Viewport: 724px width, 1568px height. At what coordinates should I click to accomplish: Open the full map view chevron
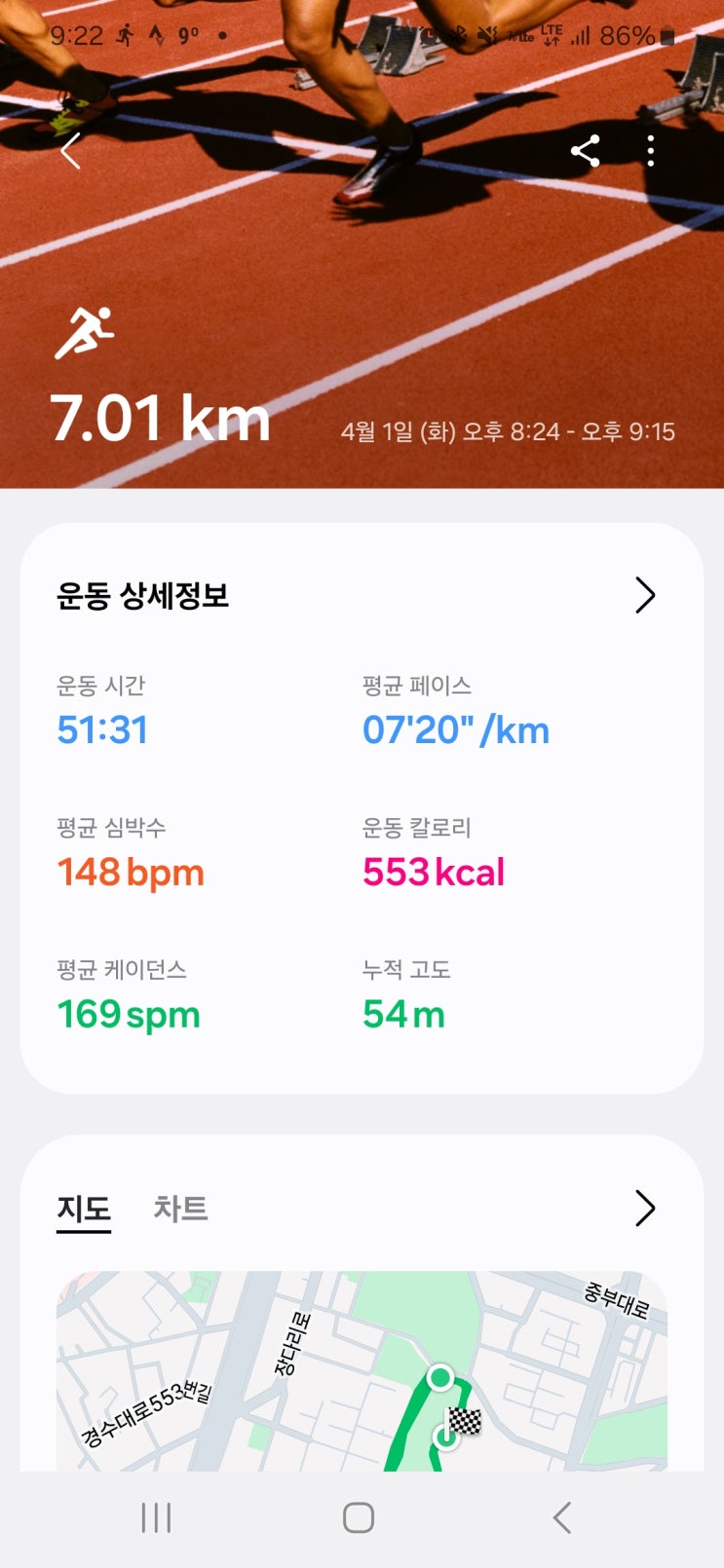pos(645,1209)
